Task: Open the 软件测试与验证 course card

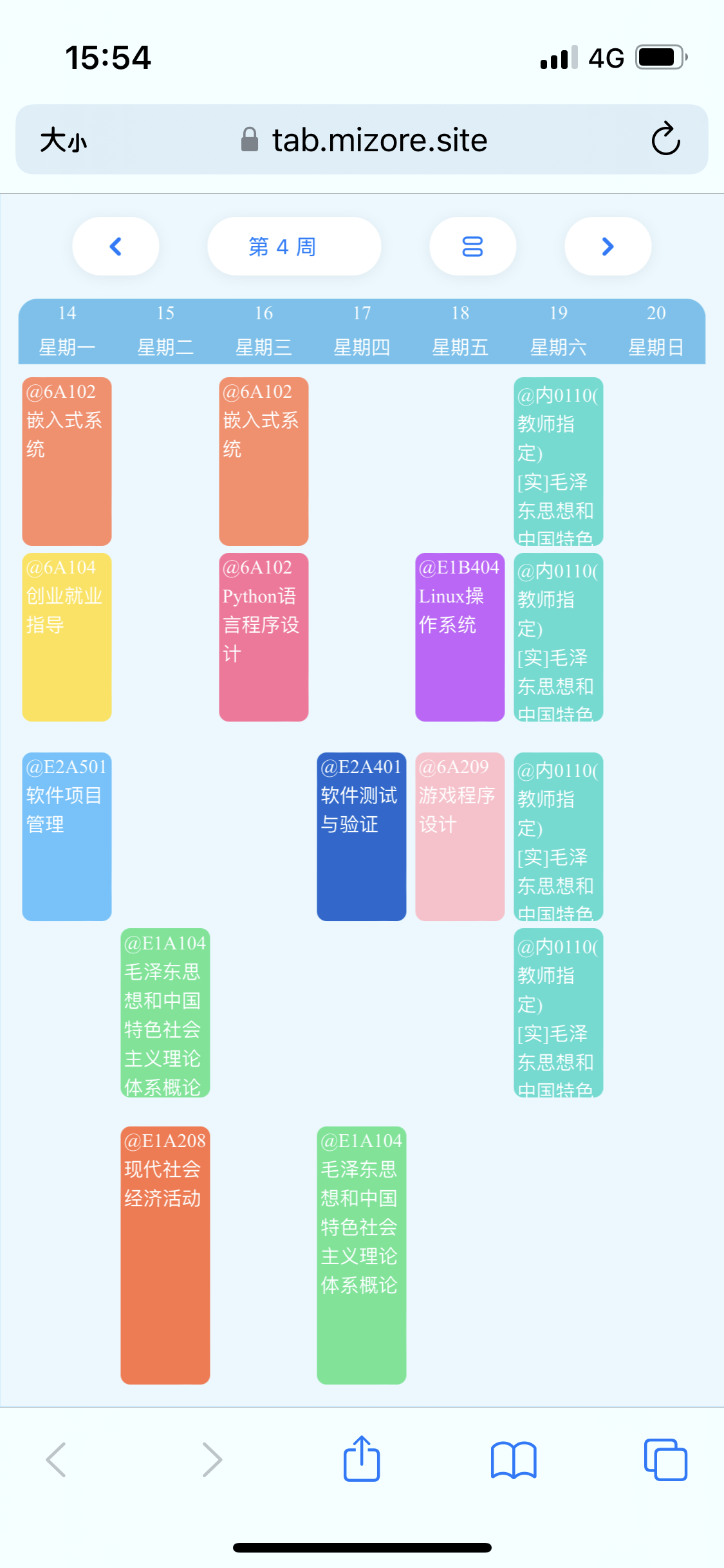Action: (x=361, y=836)
